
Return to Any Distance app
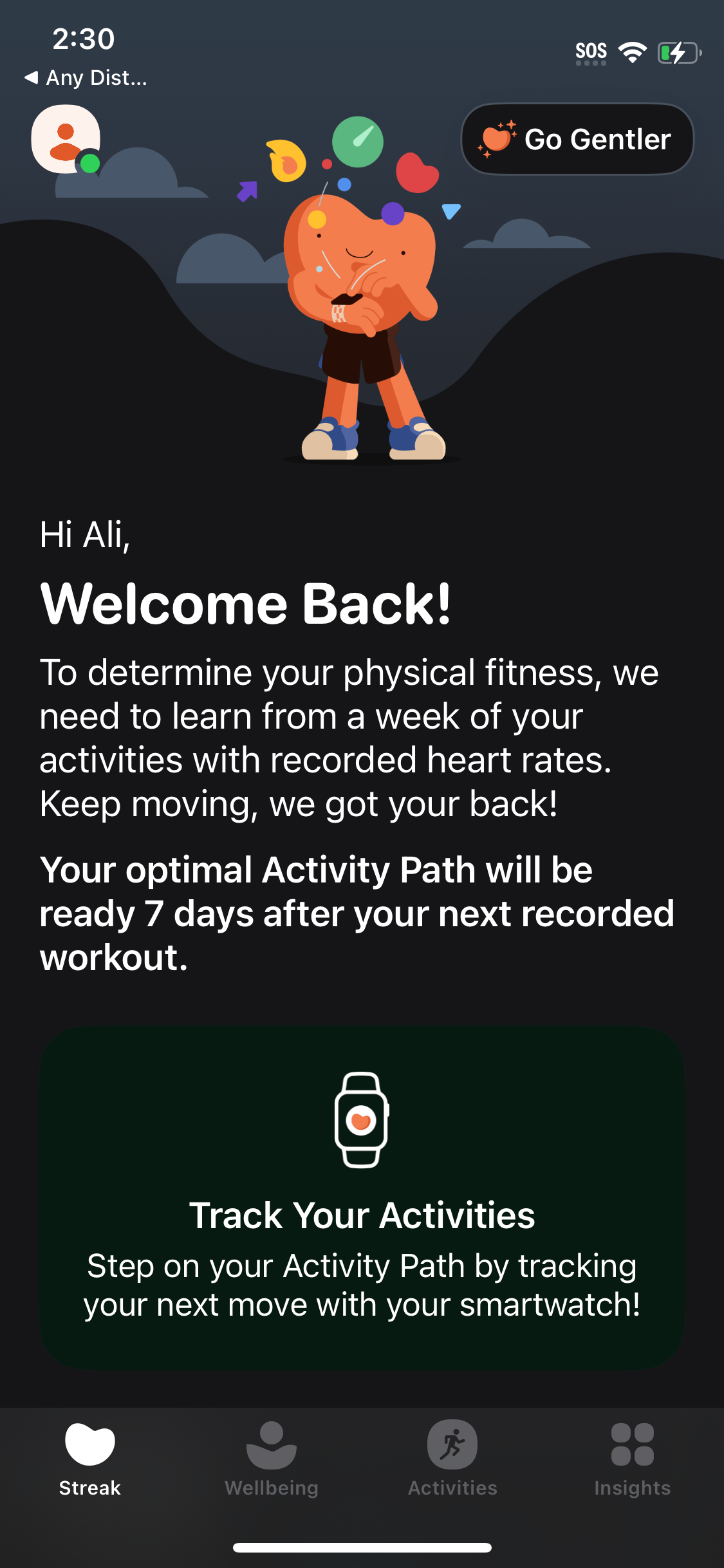coord(86,78)
